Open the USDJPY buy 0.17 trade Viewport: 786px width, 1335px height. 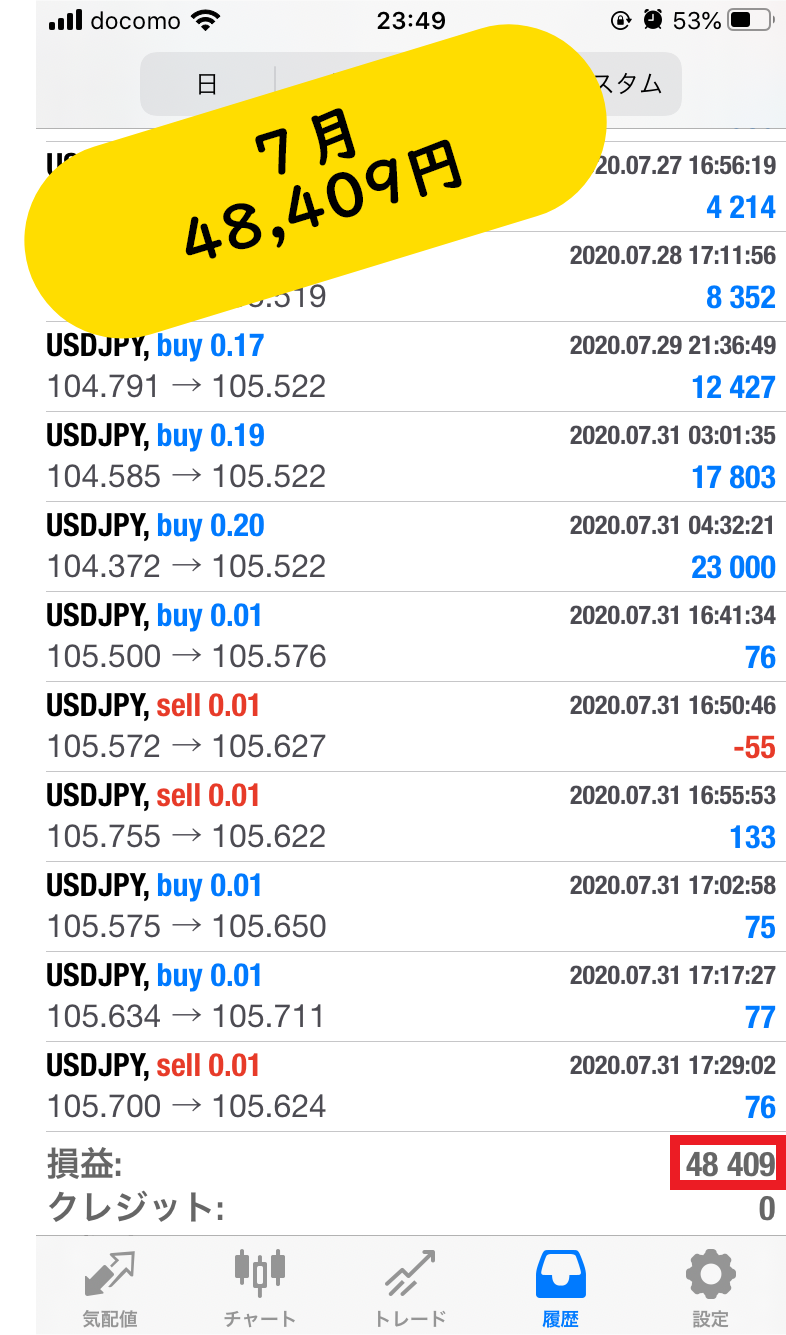click(x=410, y=367)
